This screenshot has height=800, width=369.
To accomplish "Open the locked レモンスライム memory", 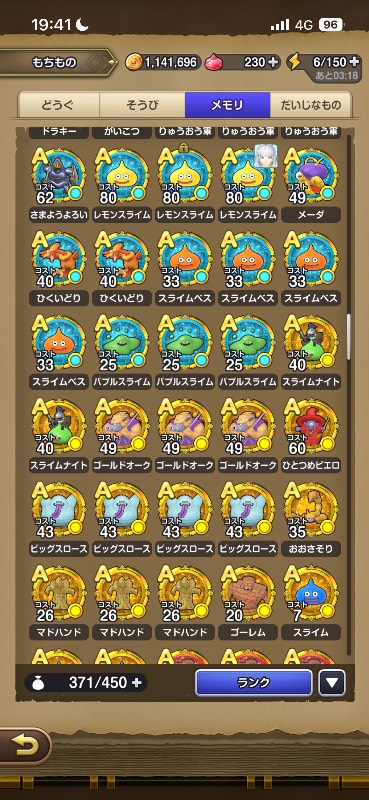I will pos(185,184).
